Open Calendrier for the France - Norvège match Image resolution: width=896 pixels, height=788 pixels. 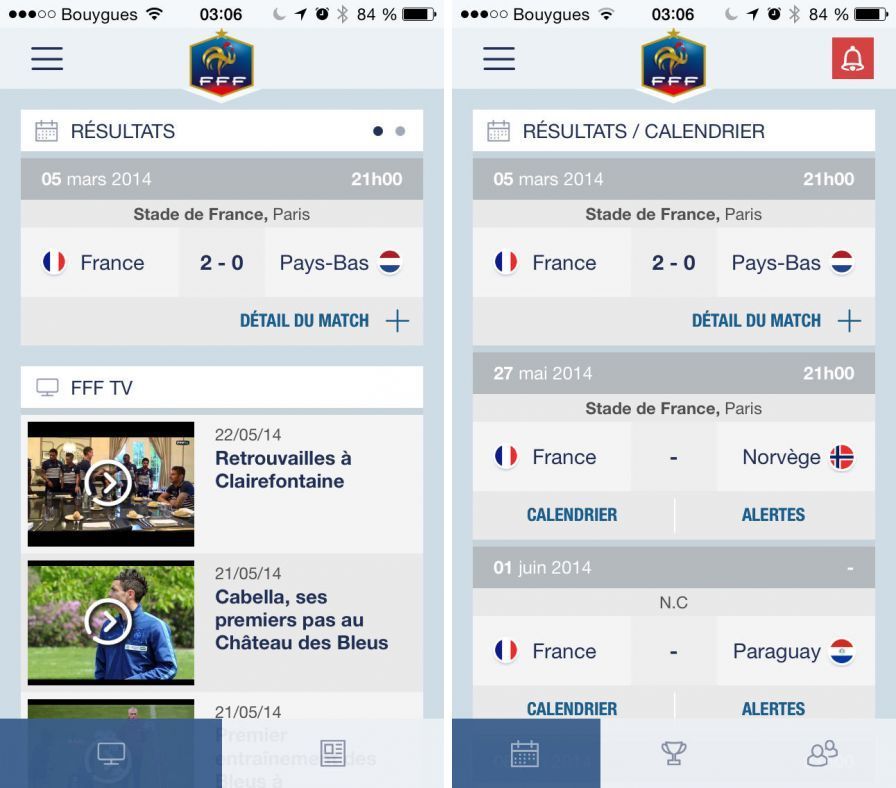[x=572, y=515]
